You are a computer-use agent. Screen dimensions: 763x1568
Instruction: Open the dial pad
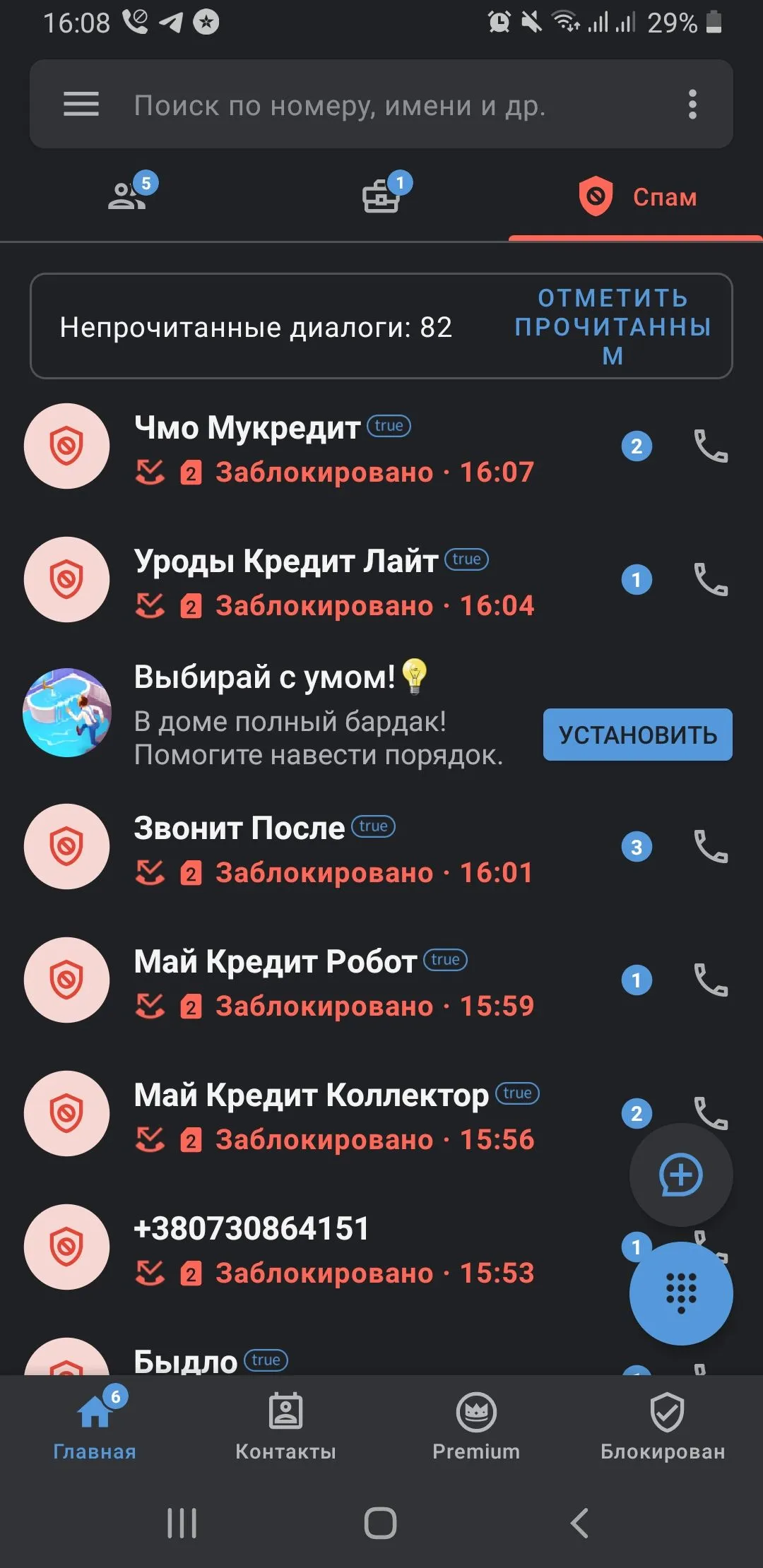680,1293
